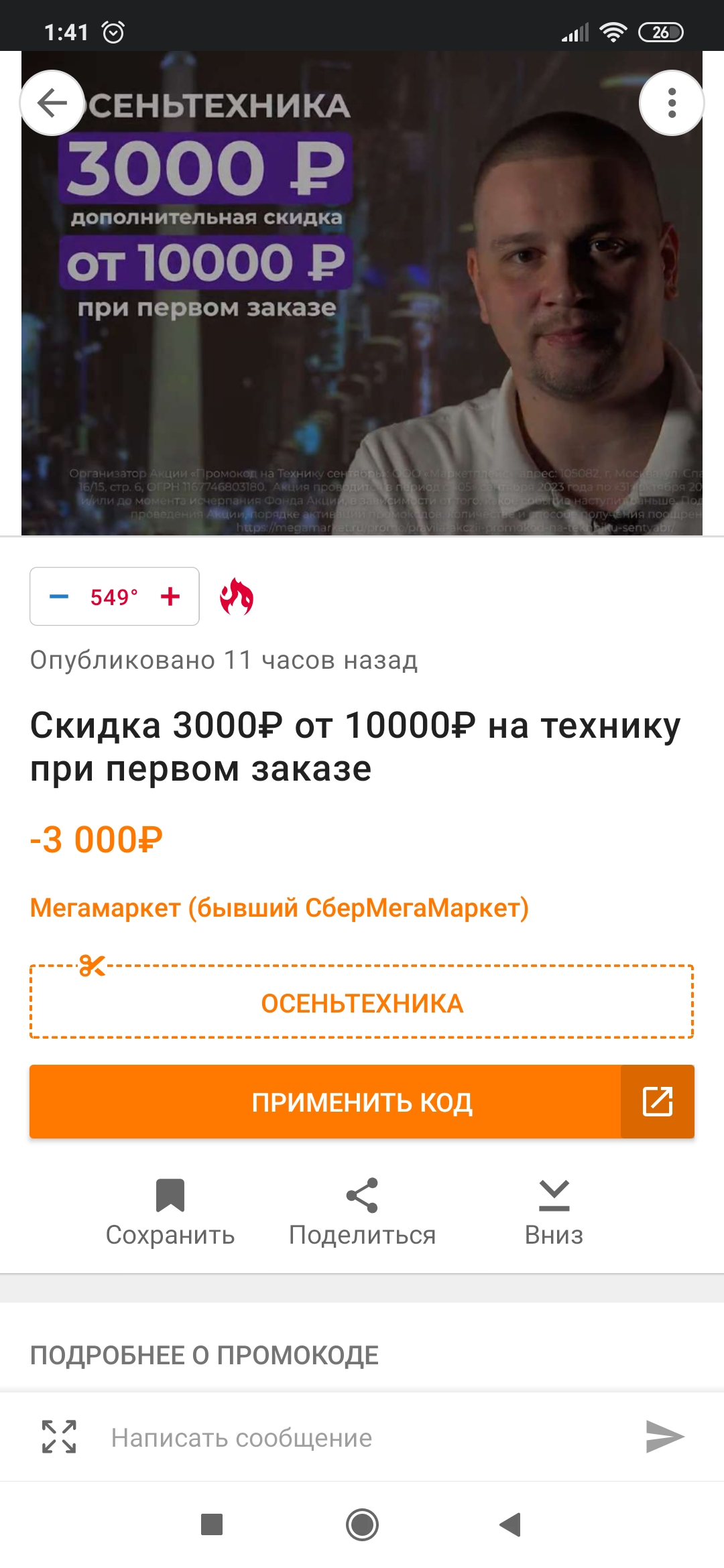Jump down with the Вниз button
This screenshot has width=724, height=1568.
coord(554,1212)
